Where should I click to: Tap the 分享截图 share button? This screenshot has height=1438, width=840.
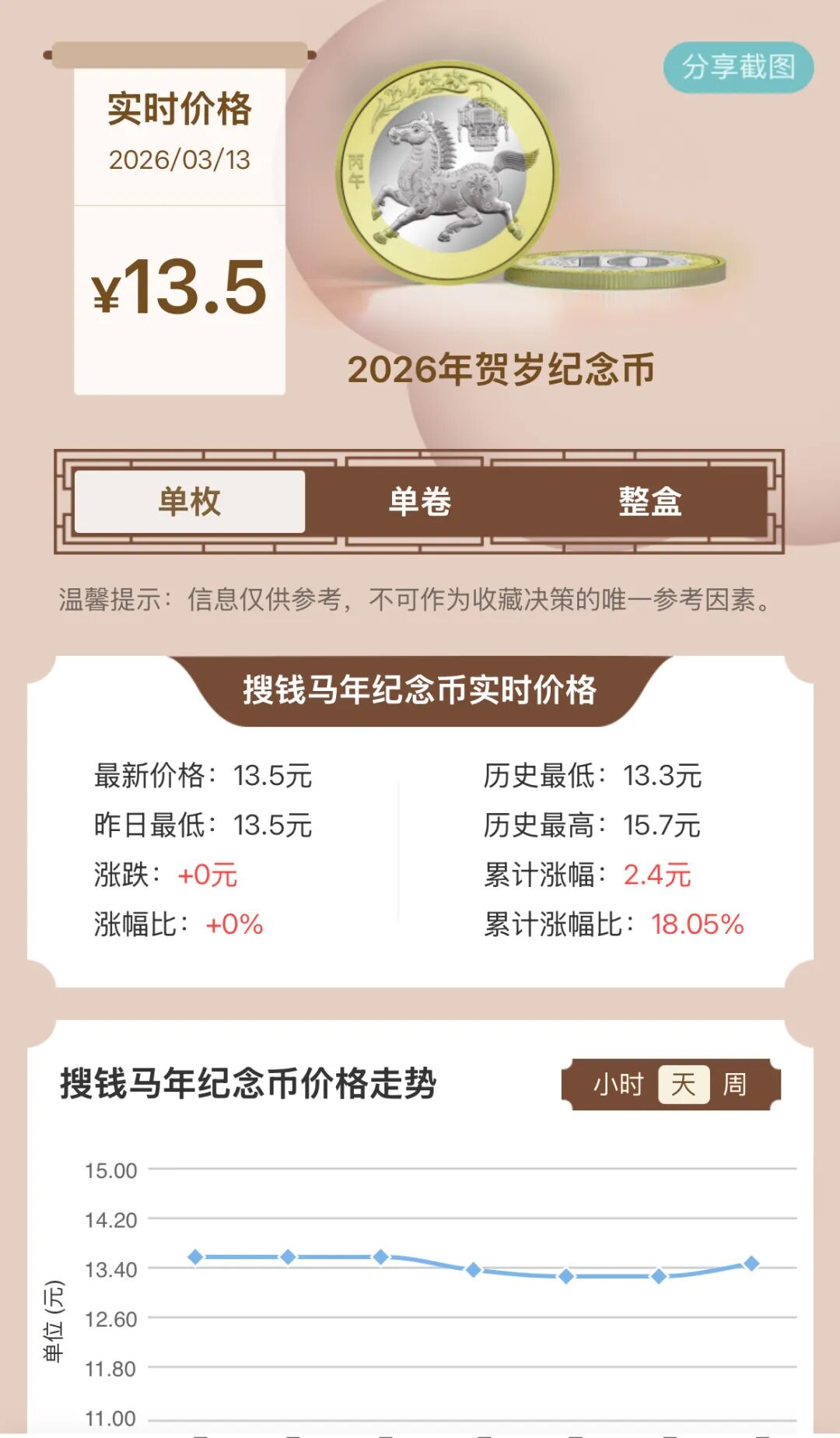[x=738, y=67]
